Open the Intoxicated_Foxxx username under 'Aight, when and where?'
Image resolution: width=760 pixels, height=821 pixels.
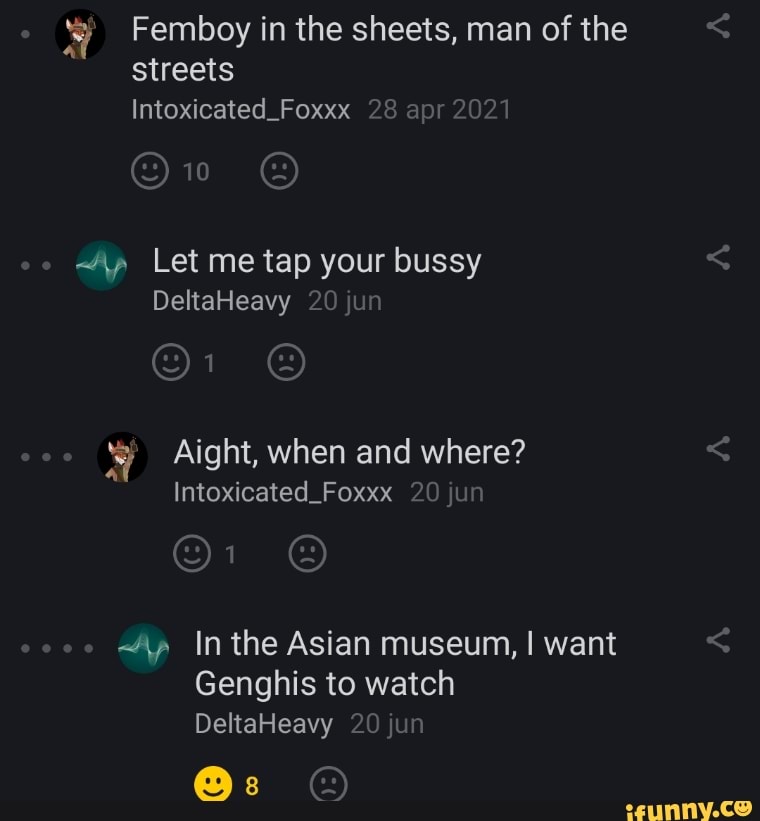point(283,492)
